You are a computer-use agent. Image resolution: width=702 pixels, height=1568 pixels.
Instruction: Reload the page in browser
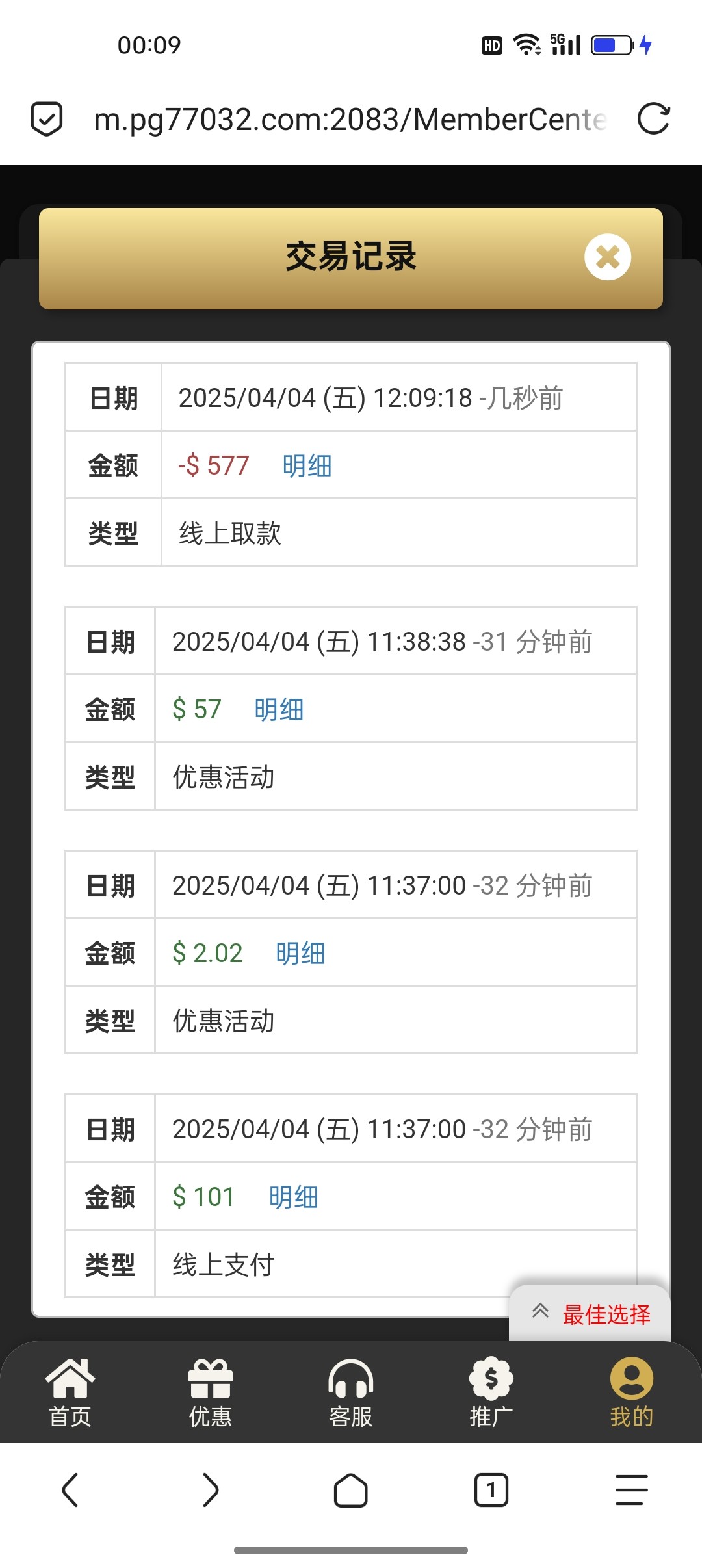[653, 119]
